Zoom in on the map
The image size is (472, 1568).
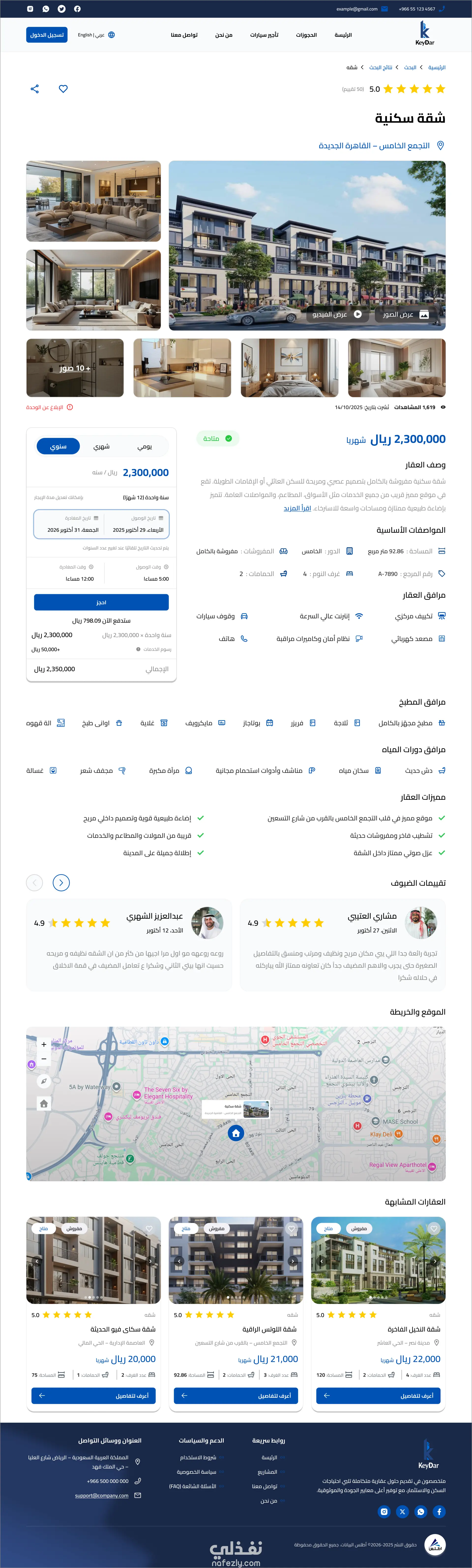tap(44, 1044)
